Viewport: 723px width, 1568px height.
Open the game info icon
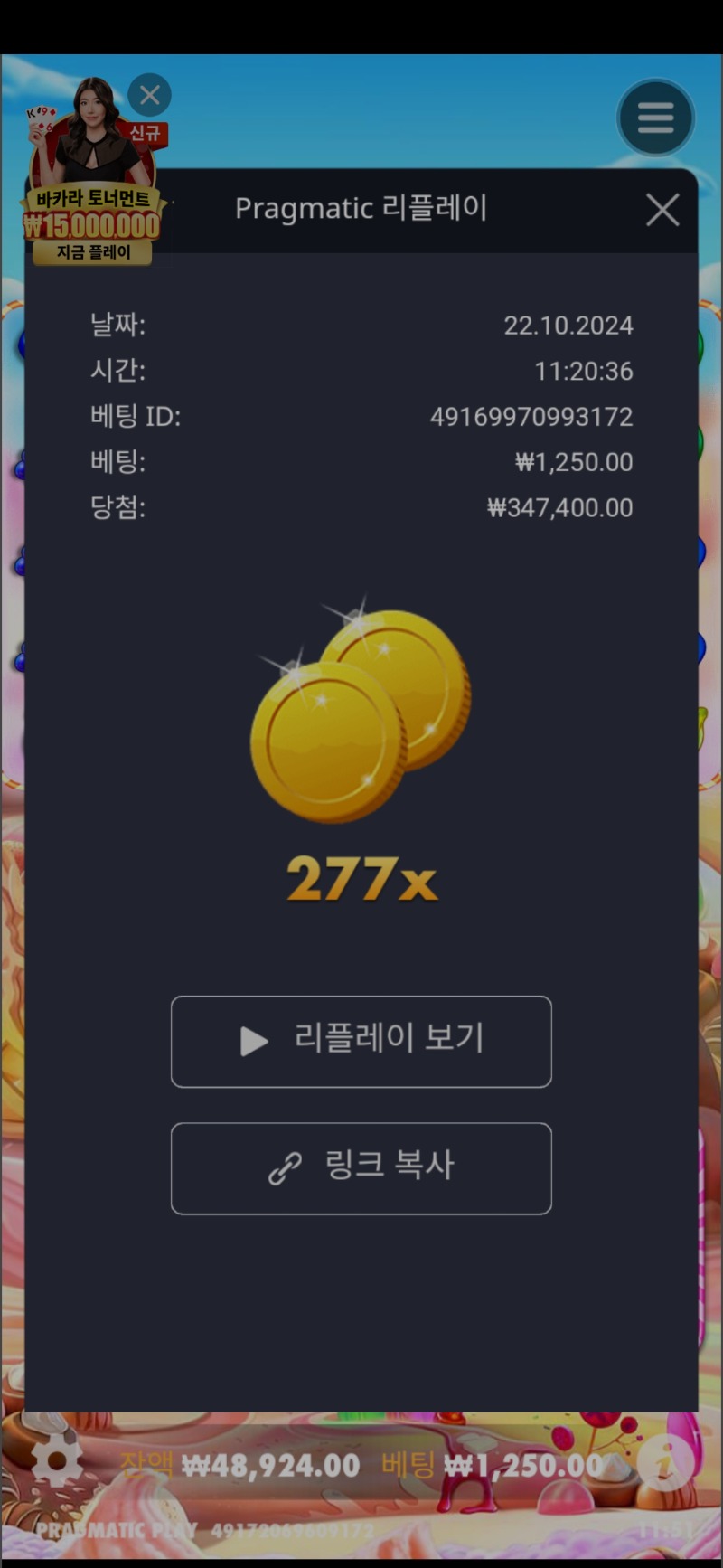tap(665, 1460)
